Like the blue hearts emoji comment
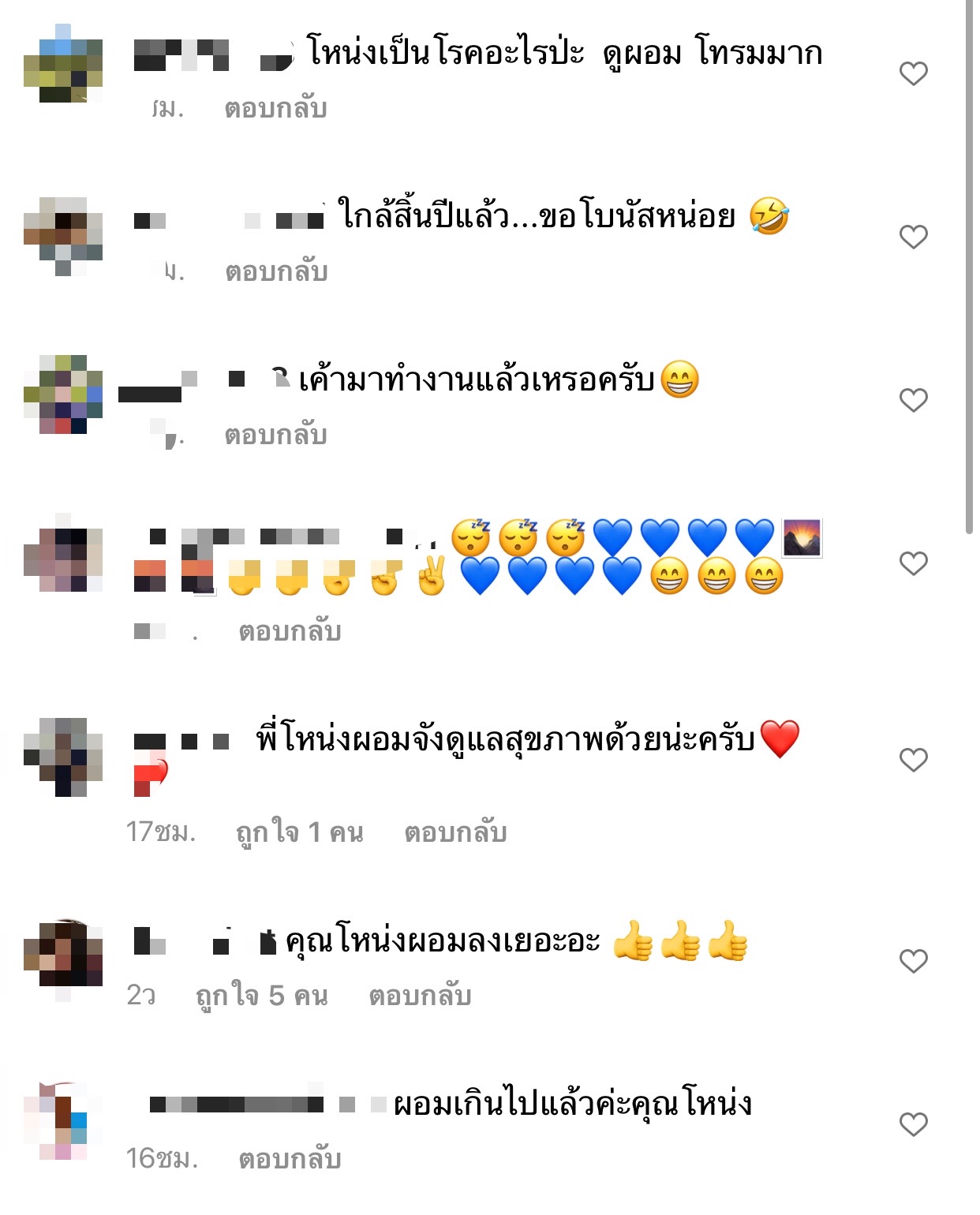980x1215 pixels. tap(913, 563)
